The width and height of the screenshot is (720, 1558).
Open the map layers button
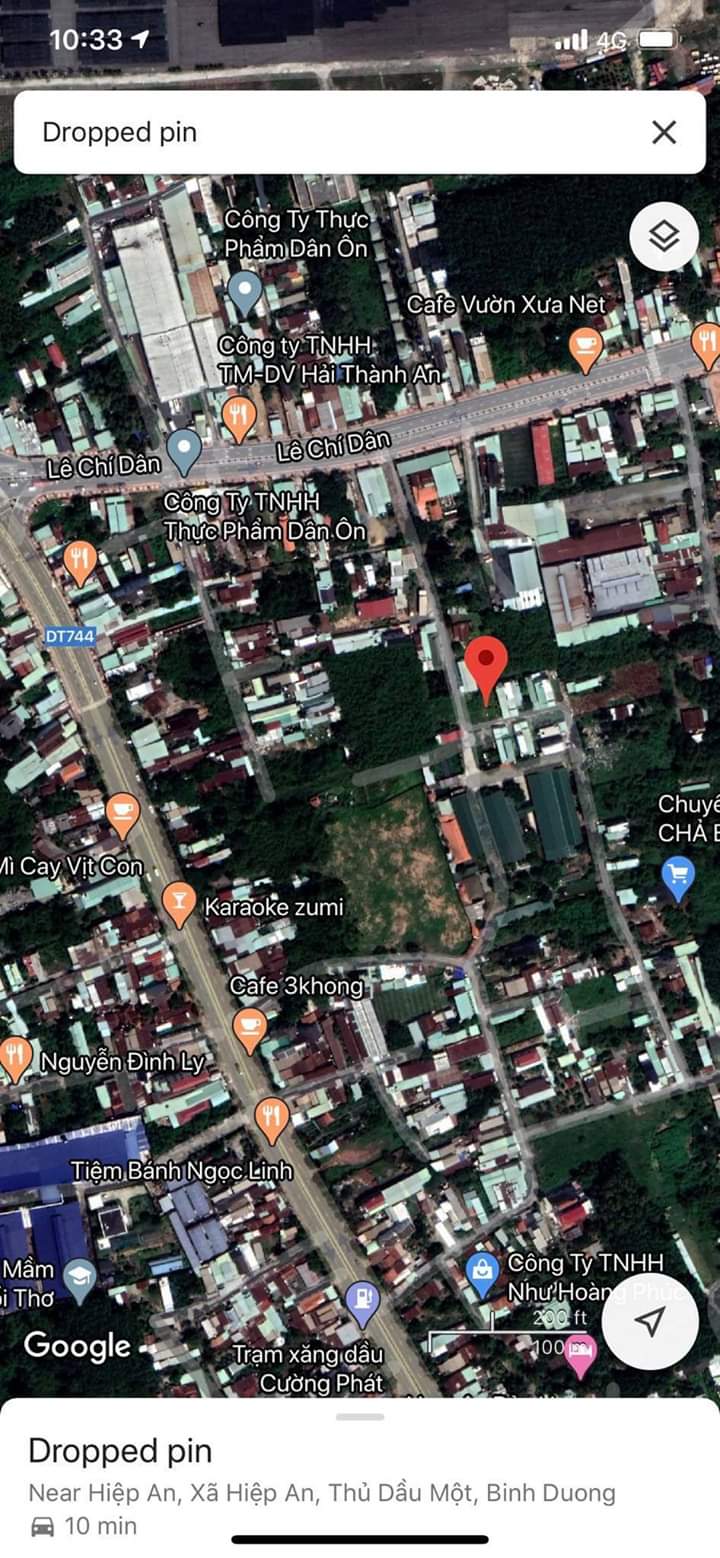click(664, 237)
